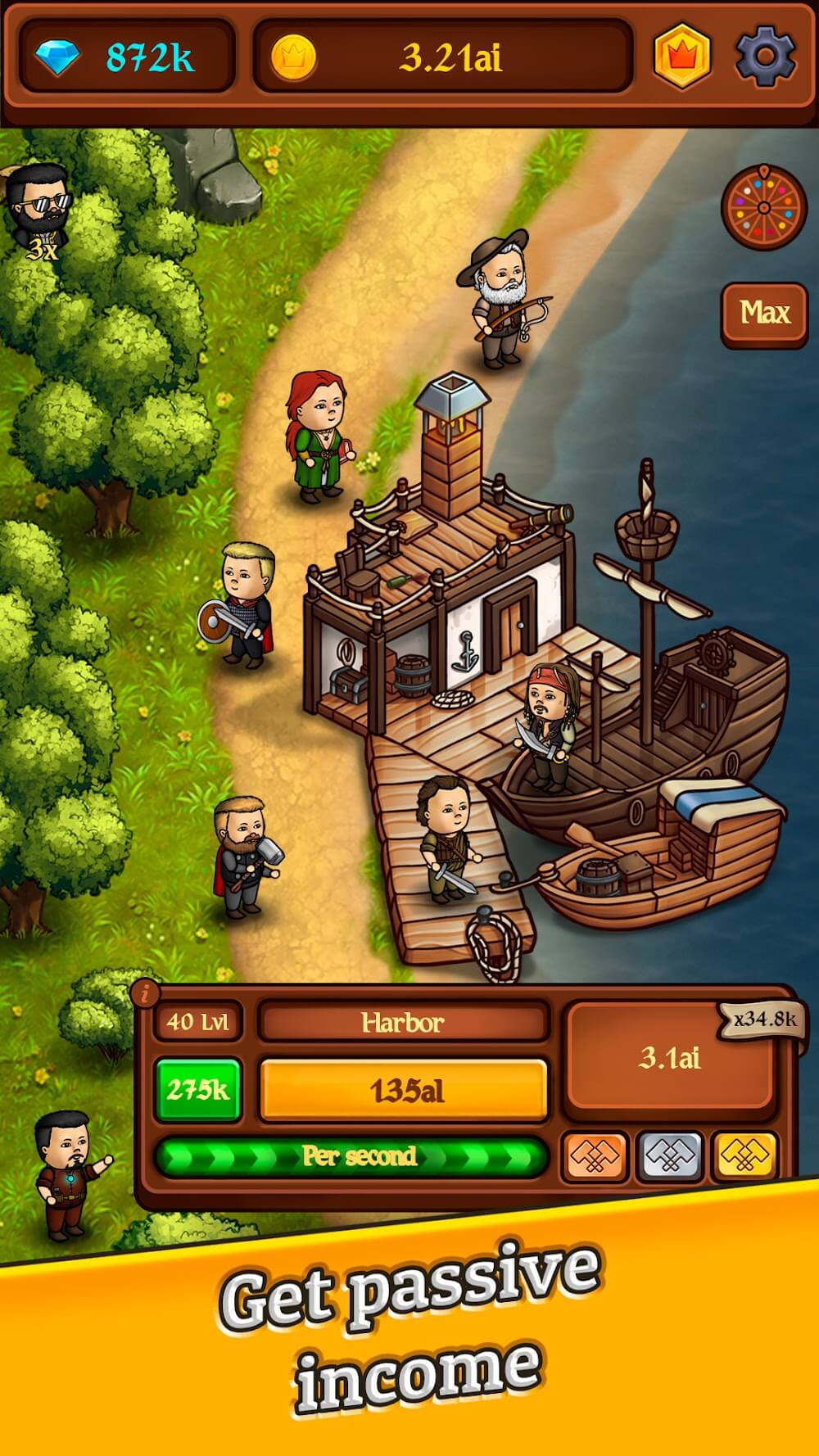Open the premium crown badge
819x1456 pixels.
[x=682, y=57]
